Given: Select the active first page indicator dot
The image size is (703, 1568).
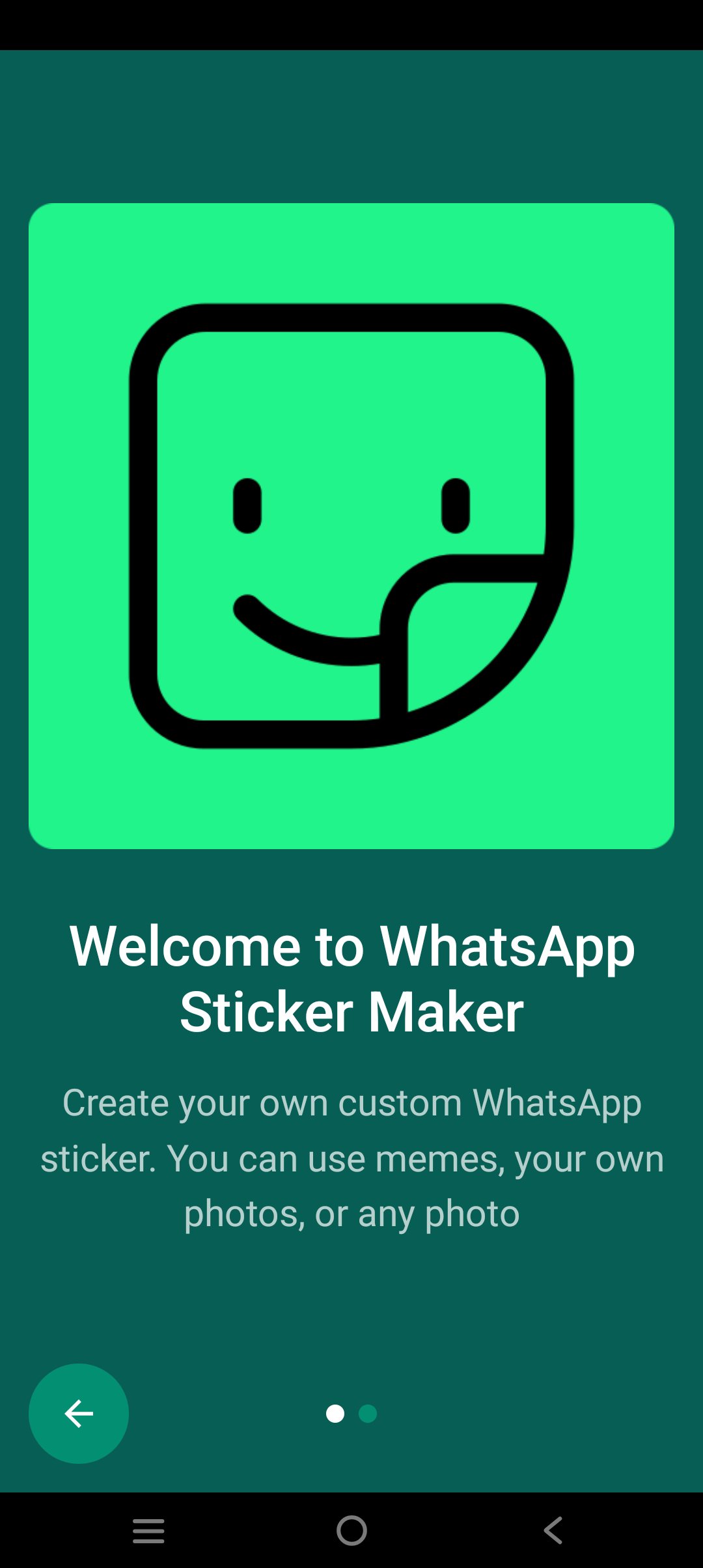Looking at the screenshot, I should pos(336,1414).
